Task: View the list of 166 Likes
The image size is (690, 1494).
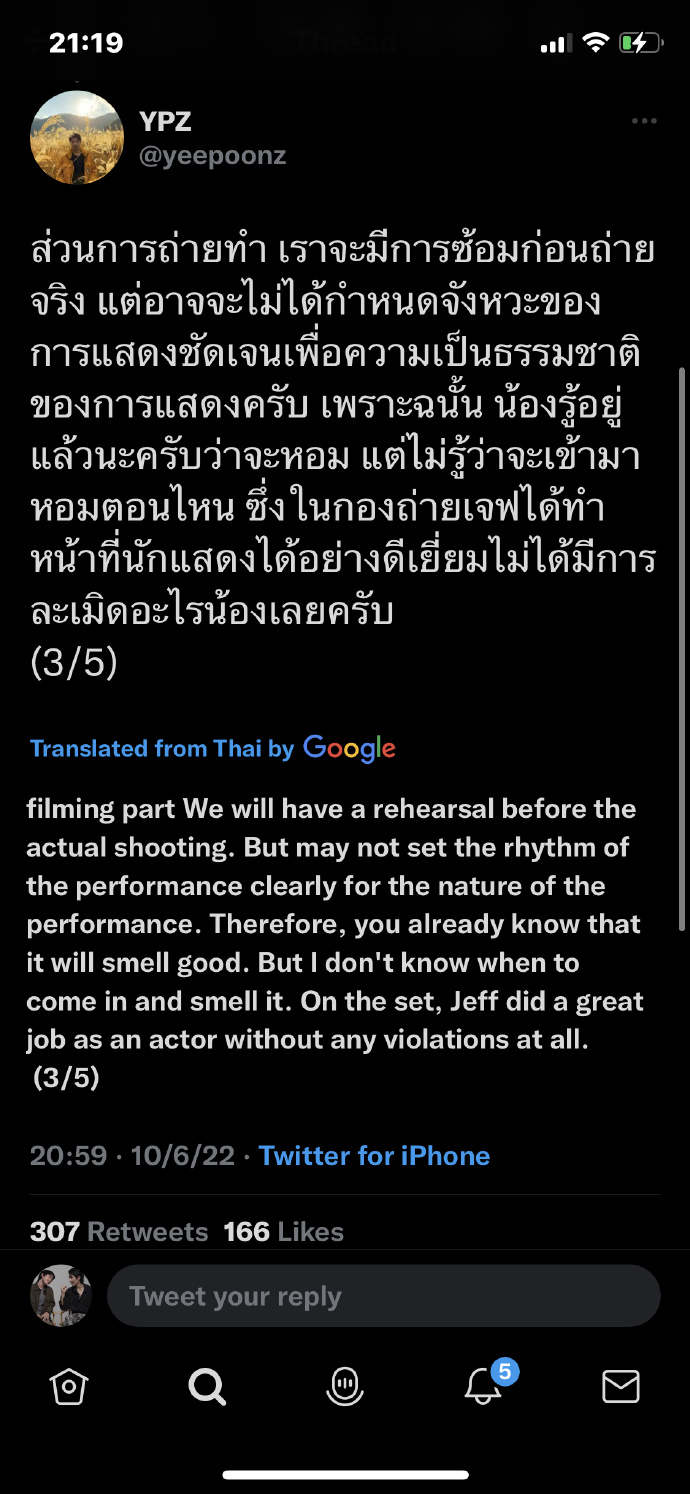Action: click(x=283, y=1232)
